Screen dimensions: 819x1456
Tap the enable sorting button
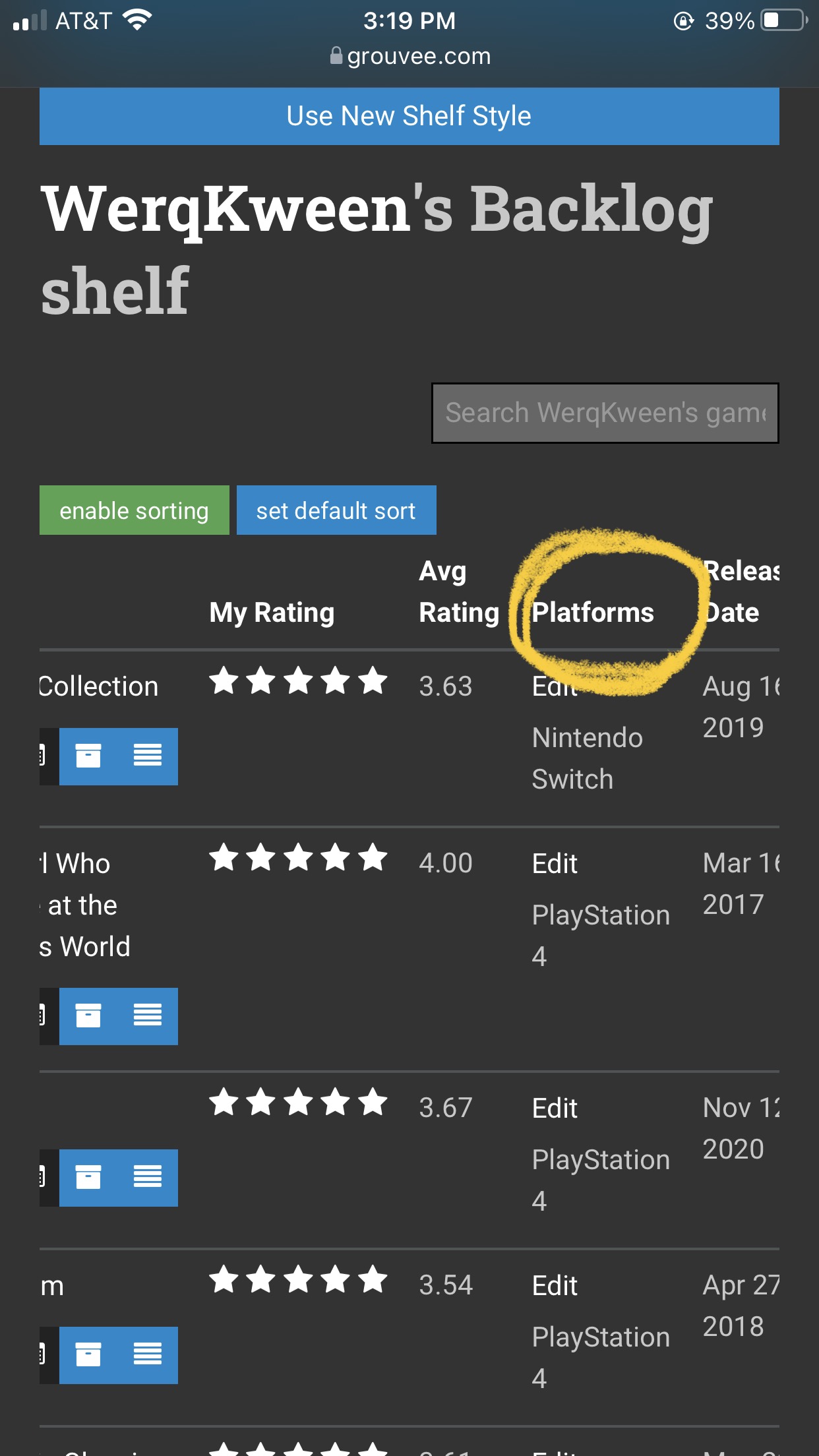[134, 510]
